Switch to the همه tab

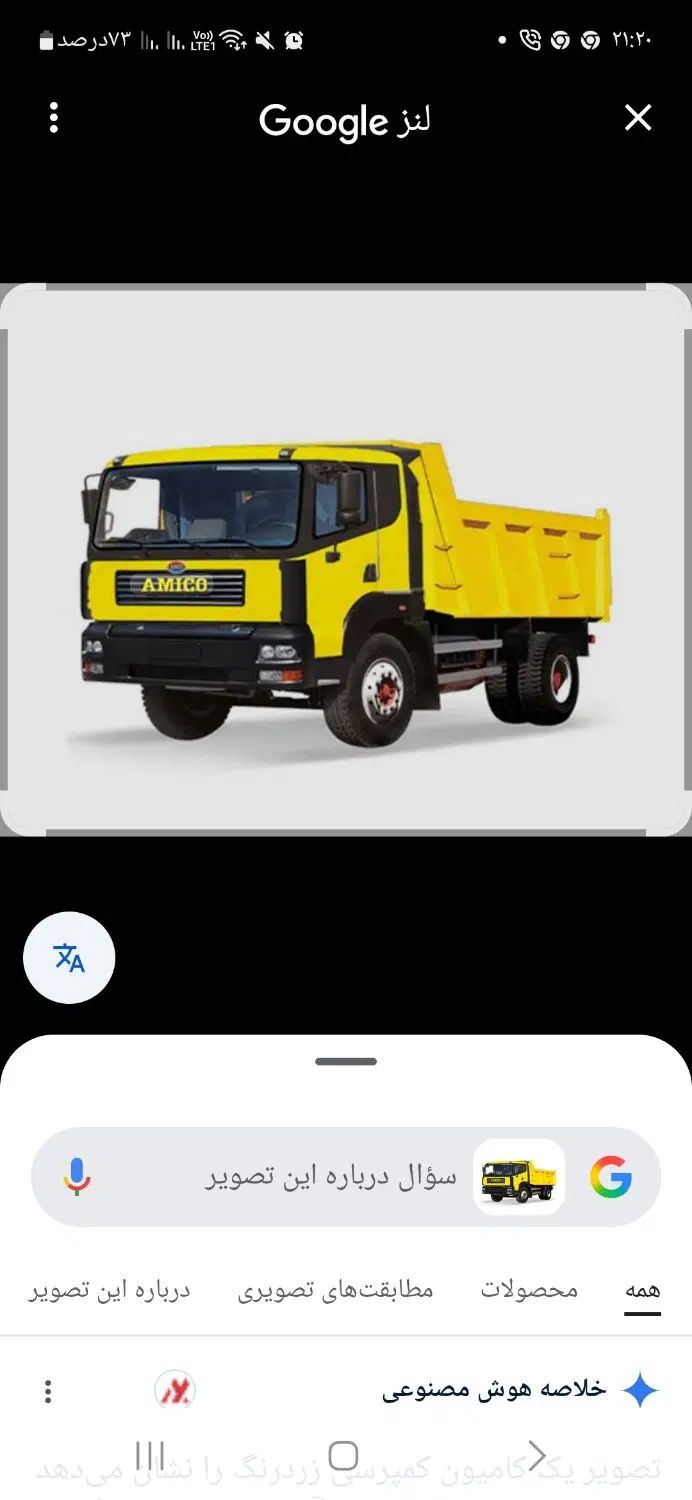[x=642, y=1290]
